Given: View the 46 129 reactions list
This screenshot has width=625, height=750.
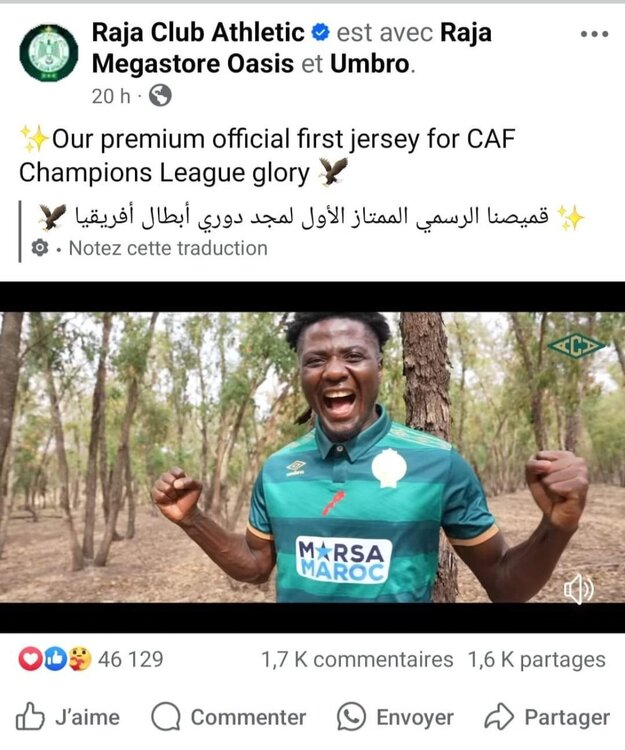Looking at the screenshot, I should tap(90, 659).
